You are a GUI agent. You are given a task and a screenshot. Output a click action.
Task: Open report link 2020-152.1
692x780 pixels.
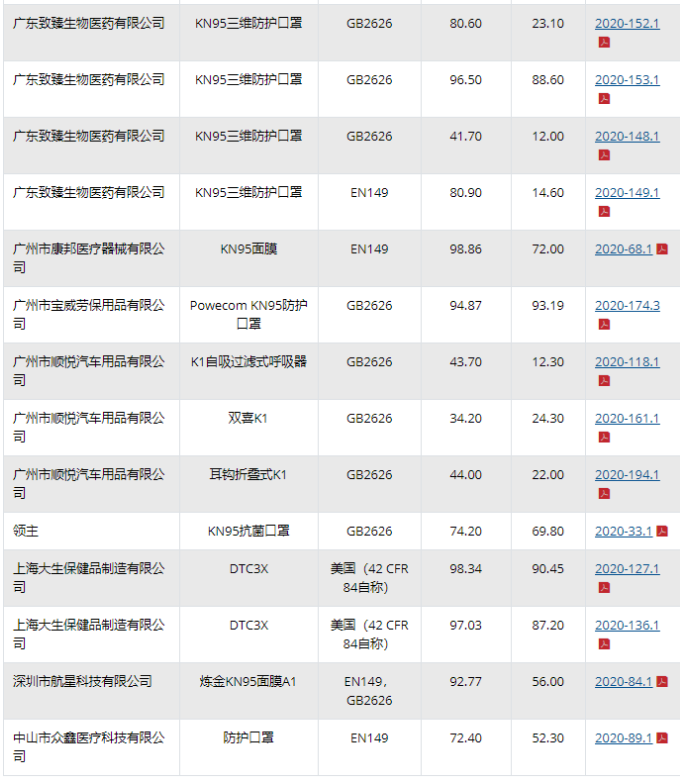[627, 23]
